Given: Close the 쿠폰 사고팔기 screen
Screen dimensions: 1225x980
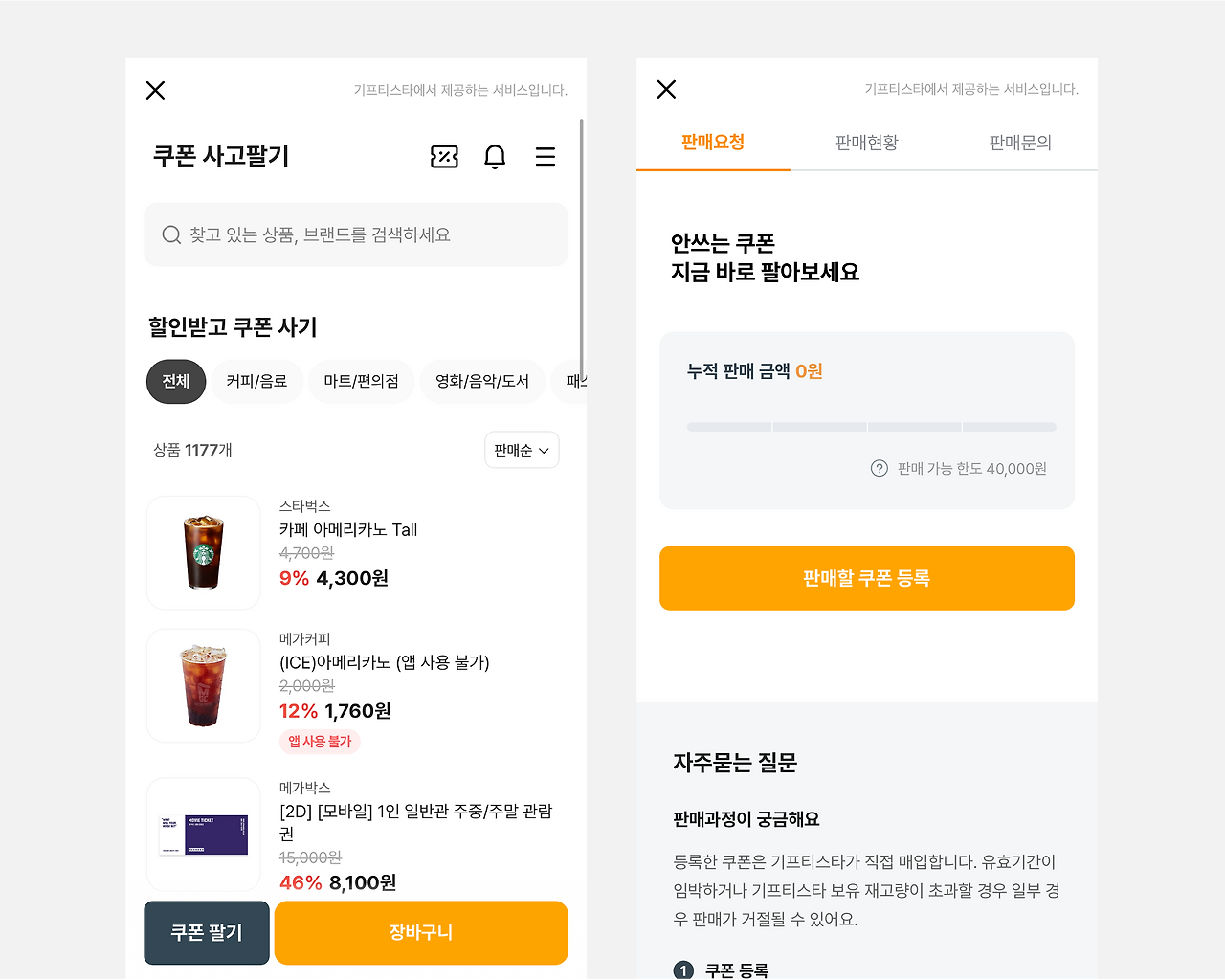Looking at the screenshot, I should [155, 90].
